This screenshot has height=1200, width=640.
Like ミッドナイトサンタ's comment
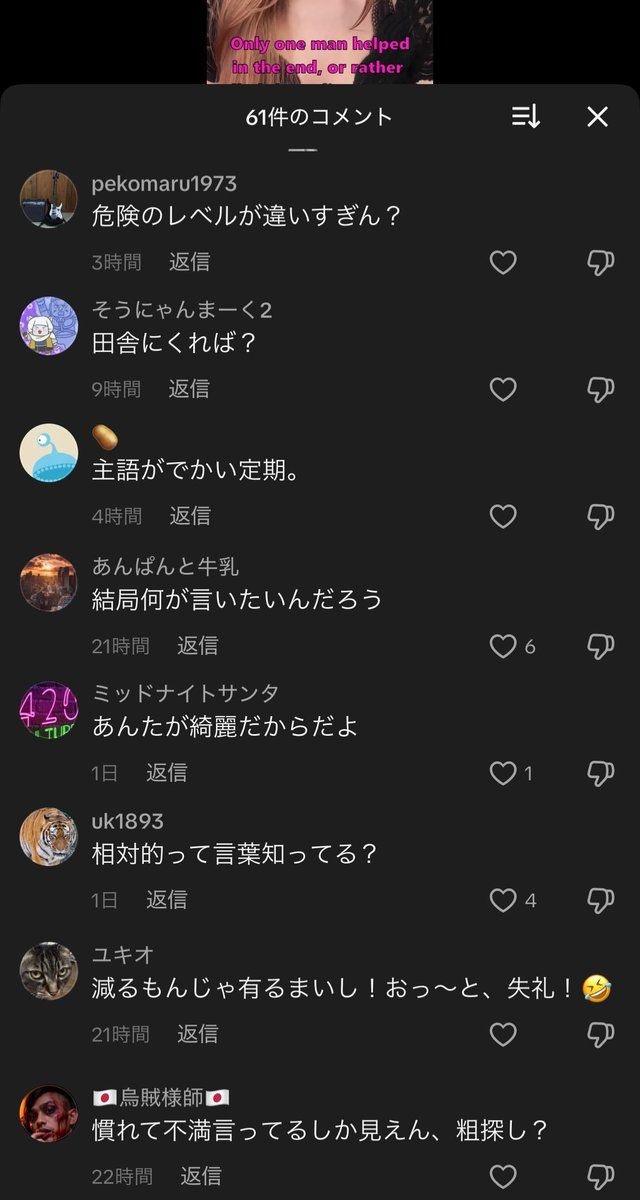[502, 773]
